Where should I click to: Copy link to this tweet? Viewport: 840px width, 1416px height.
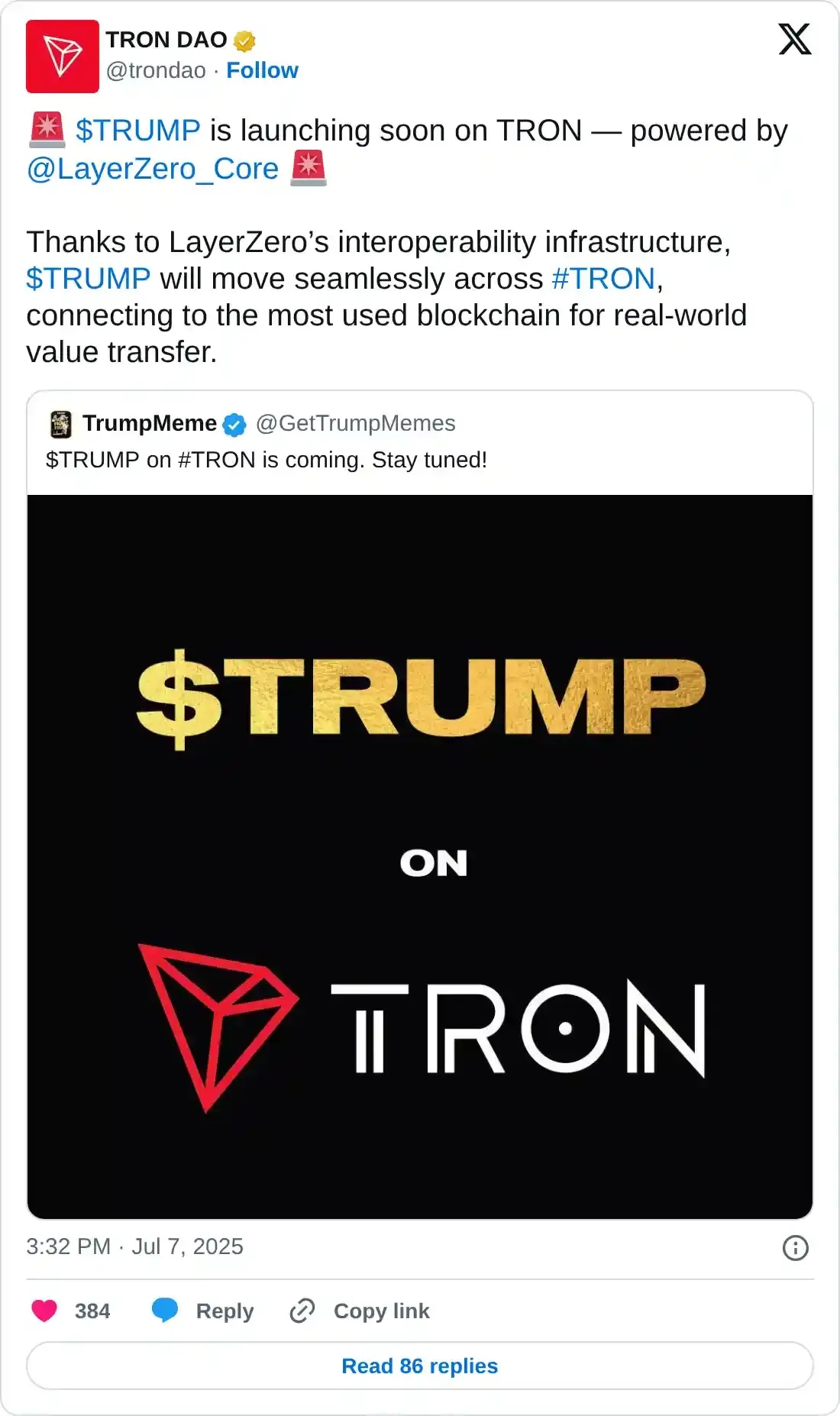click(360, 1311)
